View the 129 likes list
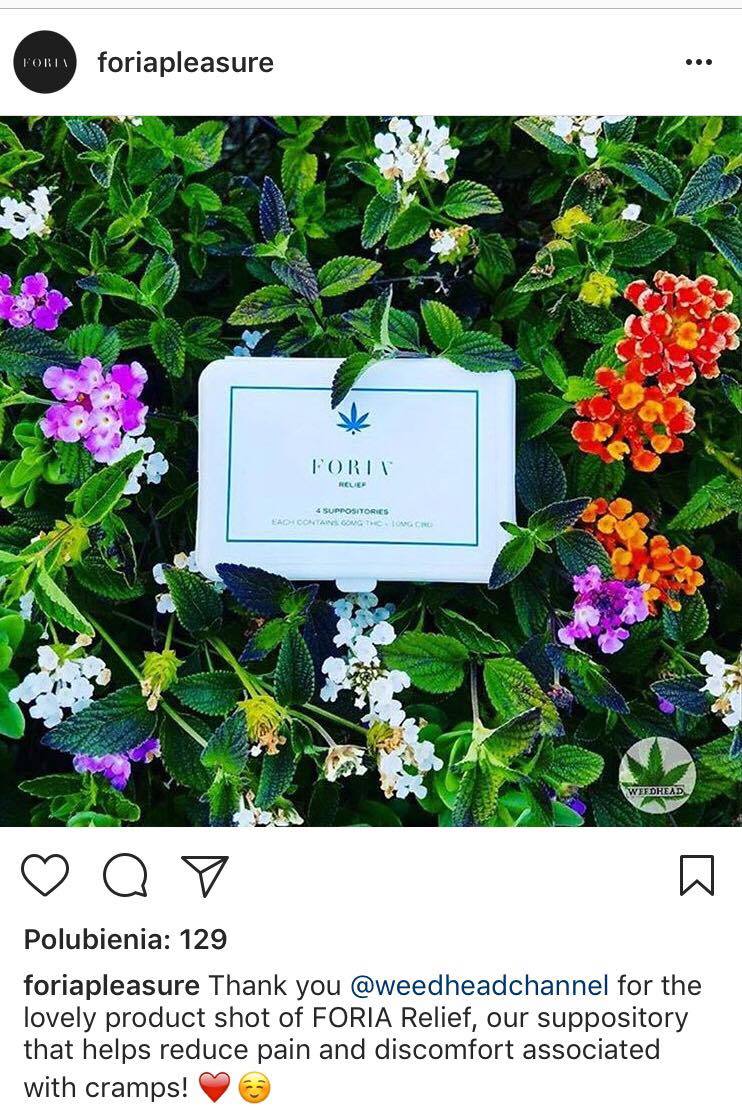 tap(125, 939)
